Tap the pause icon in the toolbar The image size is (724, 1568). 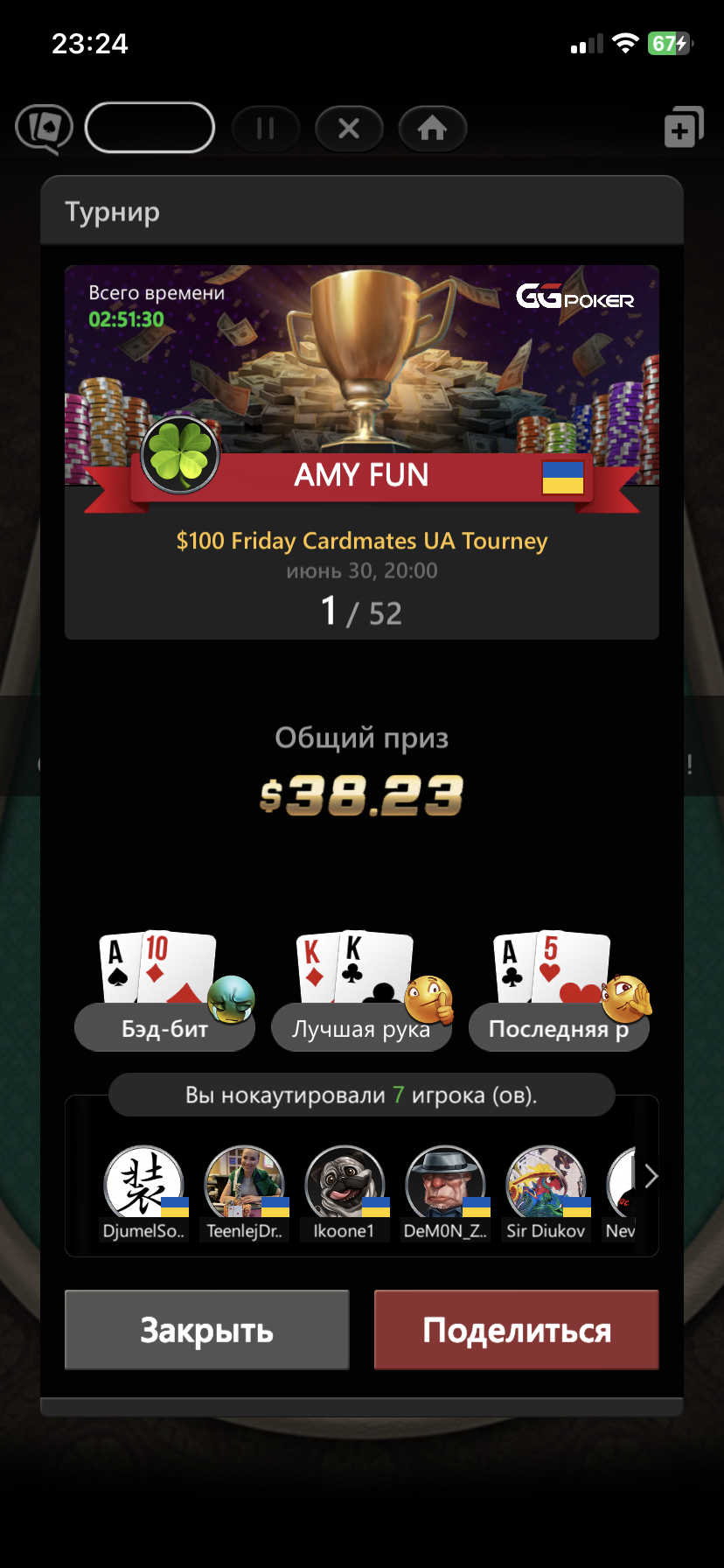coord(266,129)
